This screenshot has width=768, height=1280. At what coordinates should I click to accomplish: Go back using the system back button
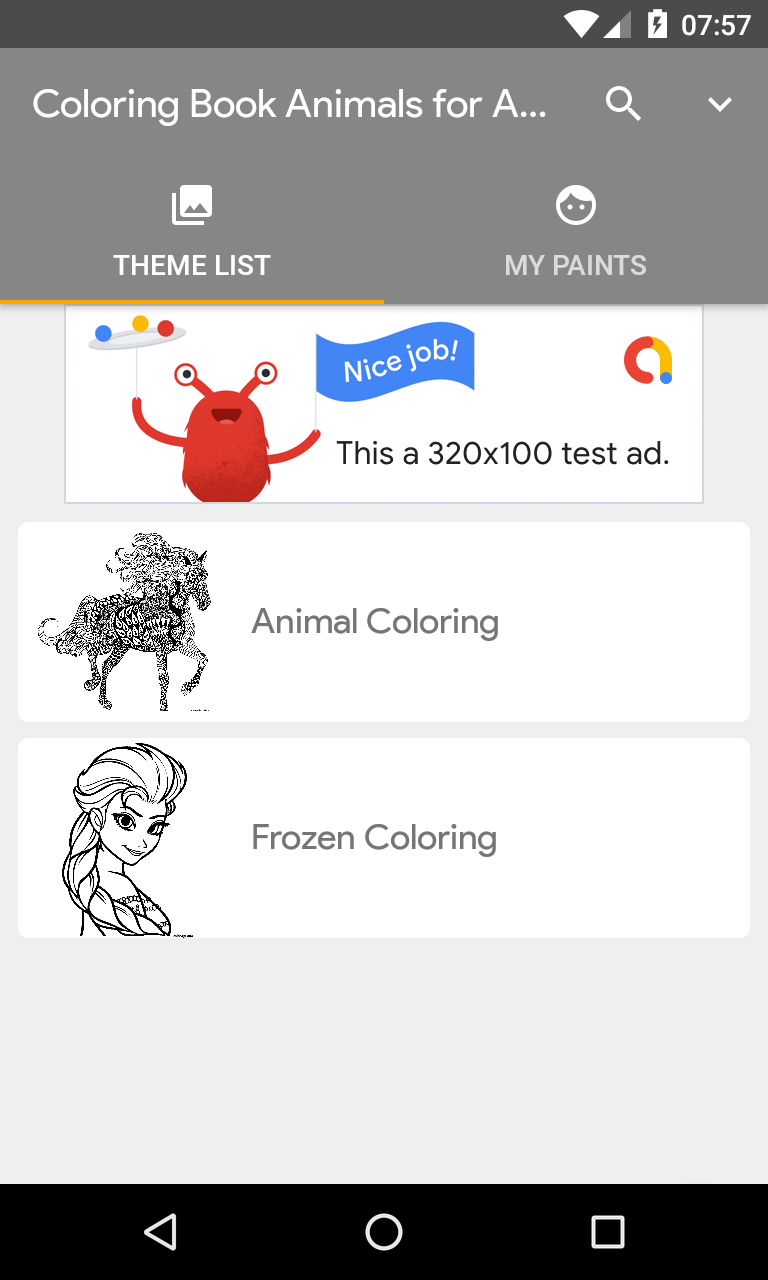click(160, 1232)
